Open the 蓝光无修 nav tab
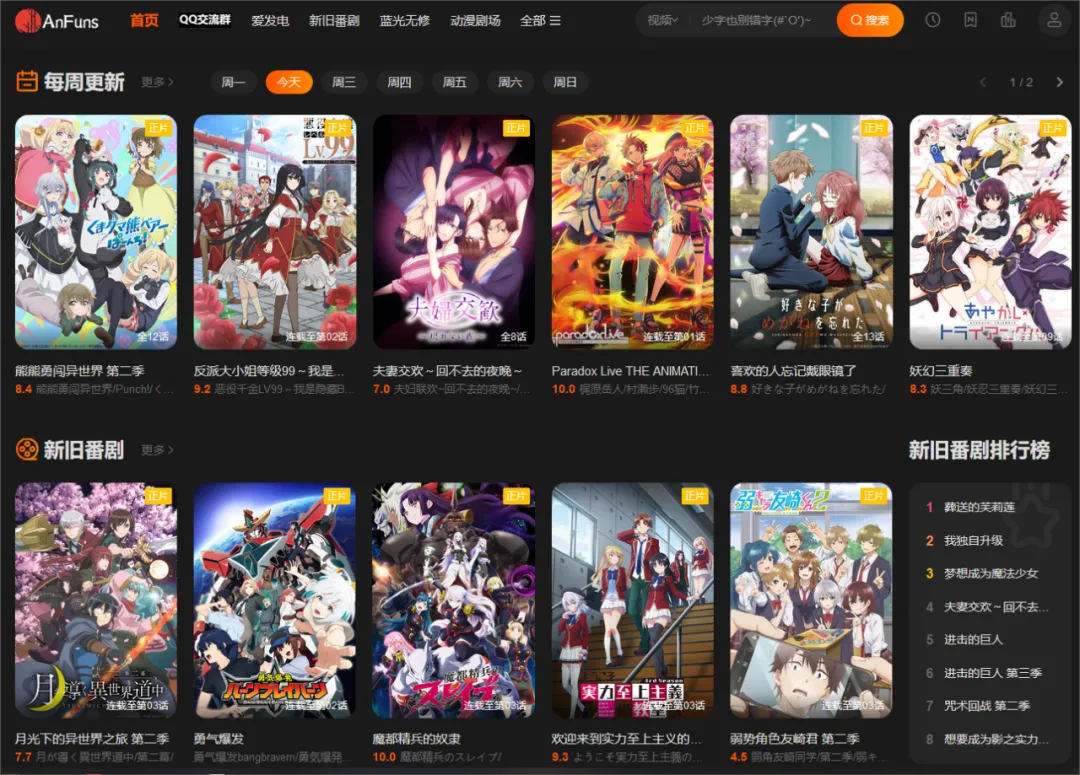Image resolution: width=1080 pixels, height=775 pixels. tap(405, 20)
